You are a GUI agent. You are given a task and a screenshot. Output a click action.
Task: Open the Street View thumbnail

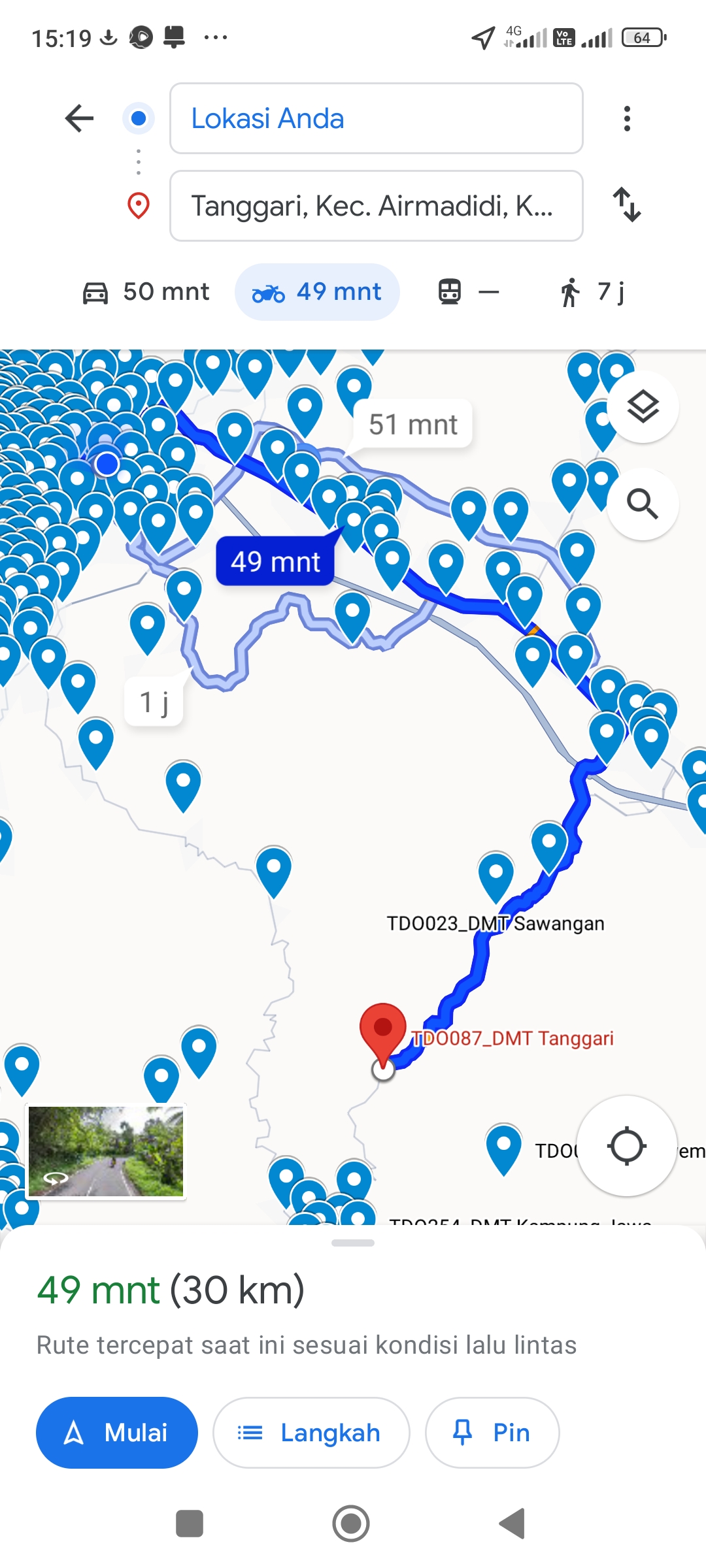point(106,1151)
